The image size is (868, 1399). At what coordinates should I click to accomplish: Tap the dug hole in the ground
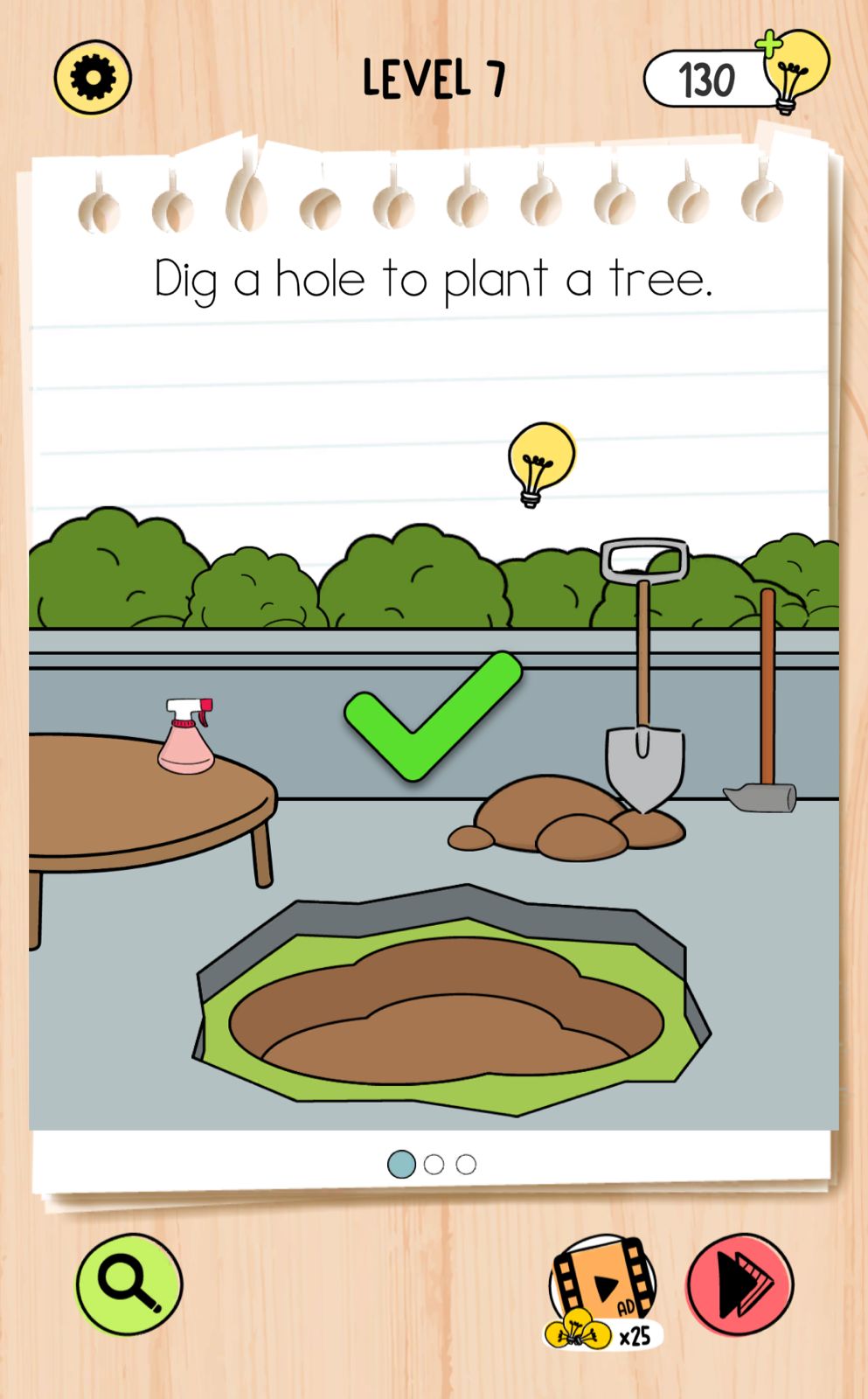[x=446, y=1014]
